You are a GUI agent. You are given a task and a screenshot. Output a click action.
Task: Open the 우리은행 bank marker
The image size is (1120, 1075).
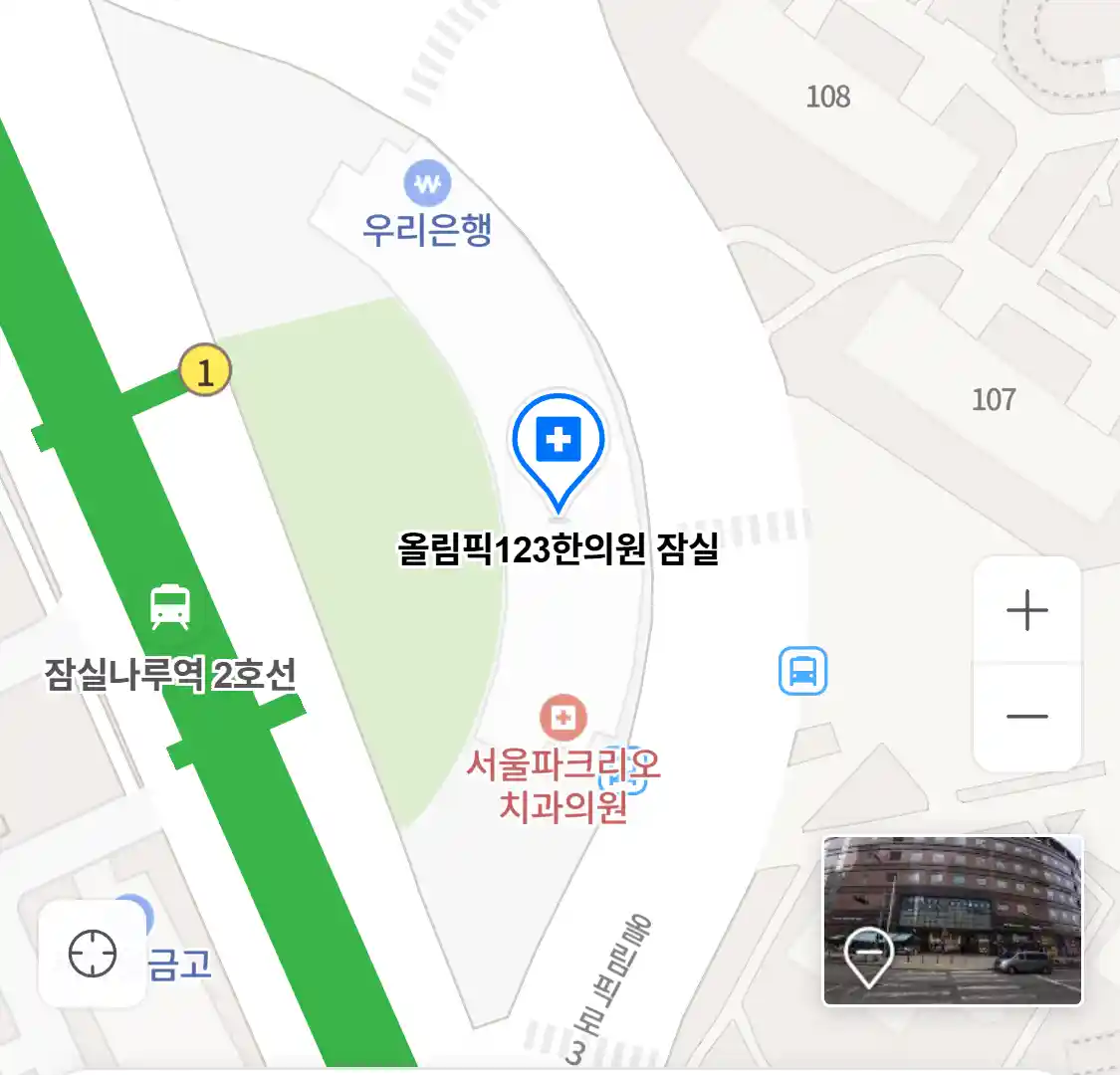pos(427,184)
